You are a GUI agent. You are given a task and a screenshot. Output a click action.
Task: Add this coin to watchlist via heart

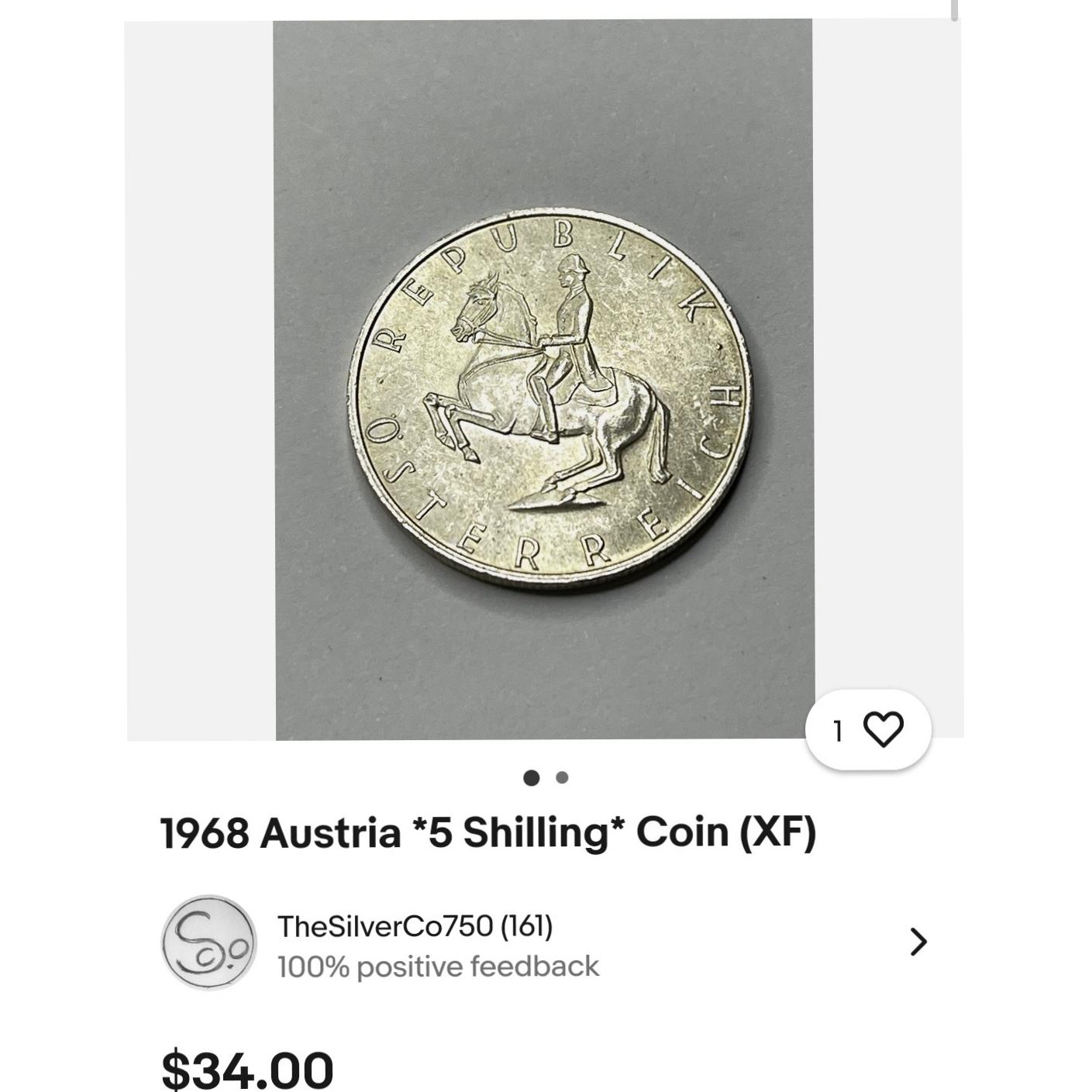[882, 730]
